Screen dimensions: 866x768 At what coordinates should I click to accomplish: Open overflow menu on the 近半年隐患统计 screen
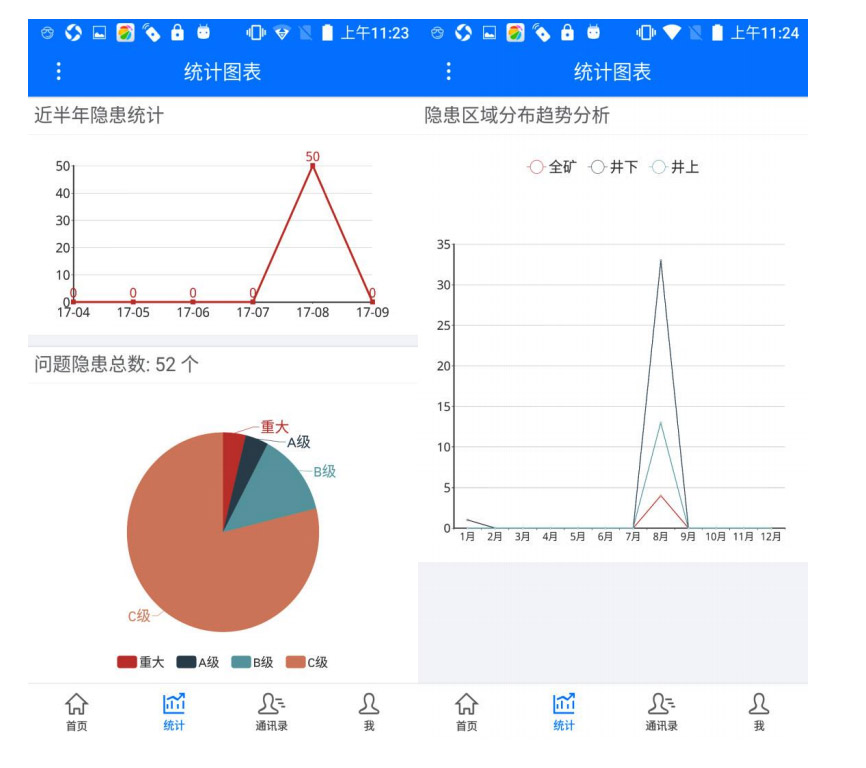[59, 71]
